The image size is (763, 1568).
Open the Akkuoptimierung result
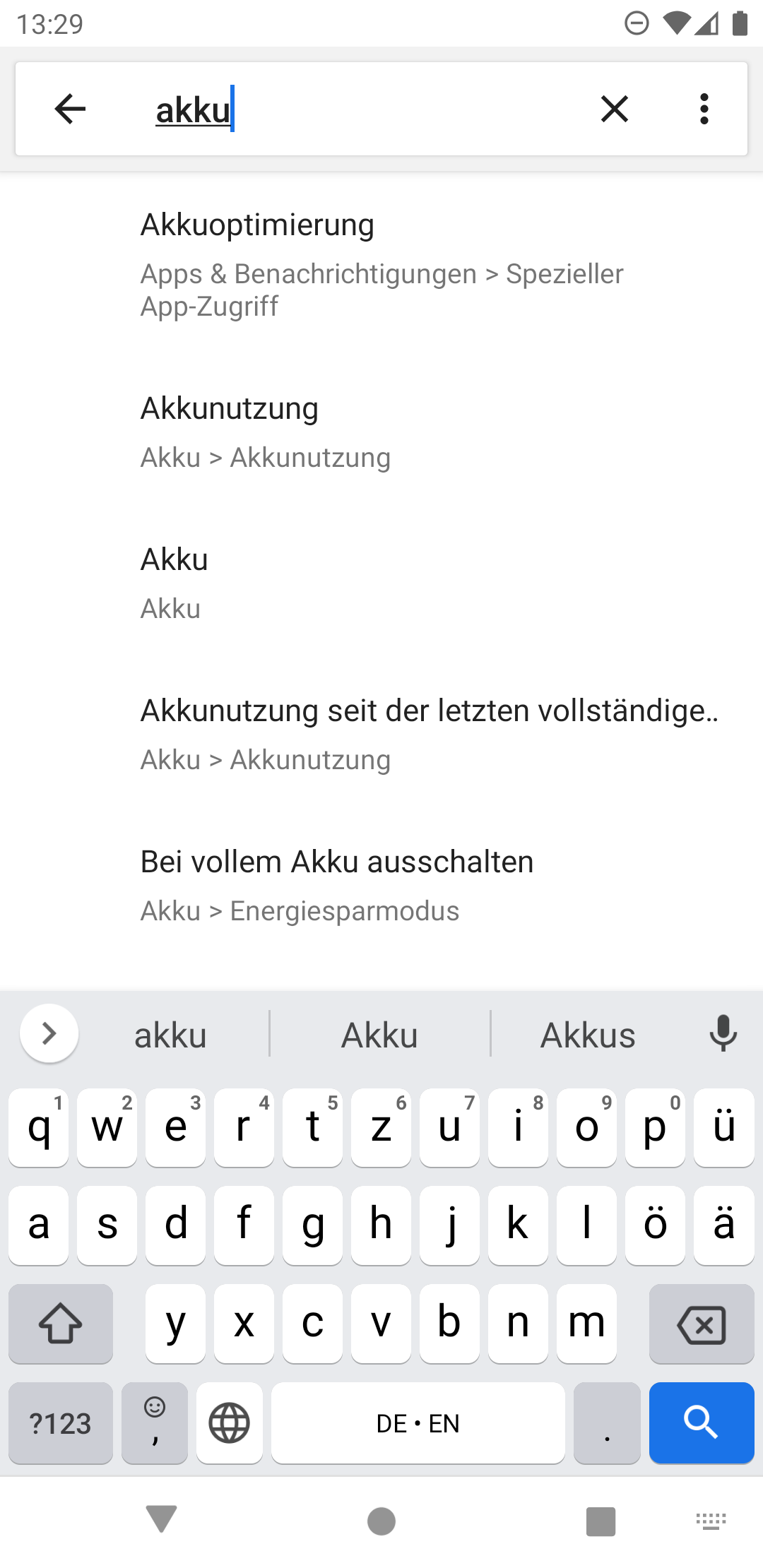381,264
